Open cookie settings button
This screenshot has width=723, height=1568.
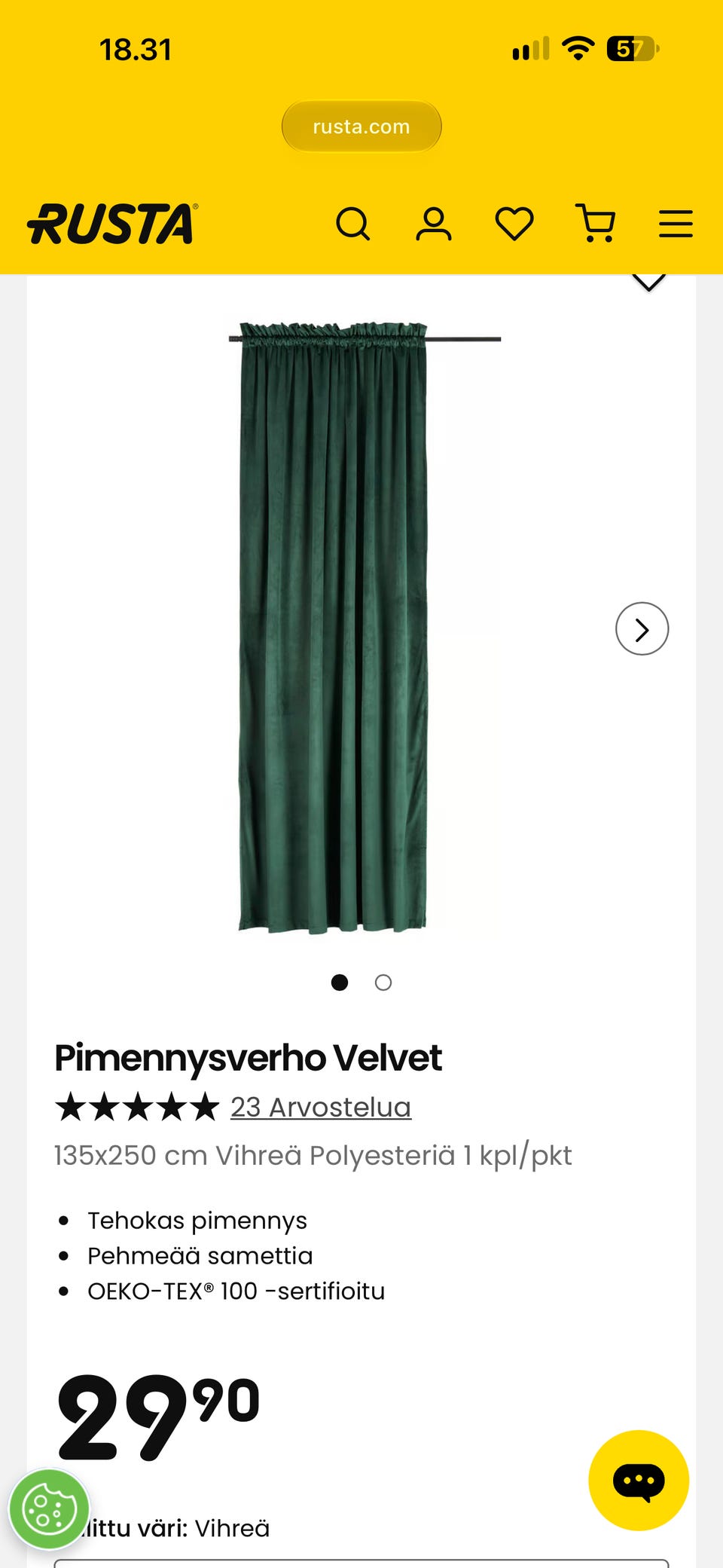(49, 1509)
